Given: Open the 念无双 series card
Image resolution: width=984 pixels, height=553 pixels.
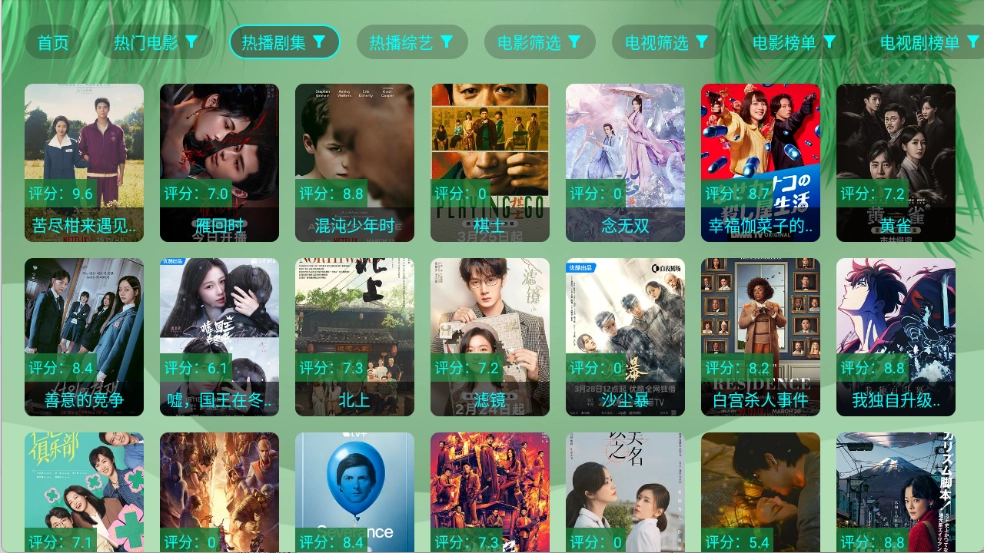Looking at the screenshot, I should pos(625,162).
